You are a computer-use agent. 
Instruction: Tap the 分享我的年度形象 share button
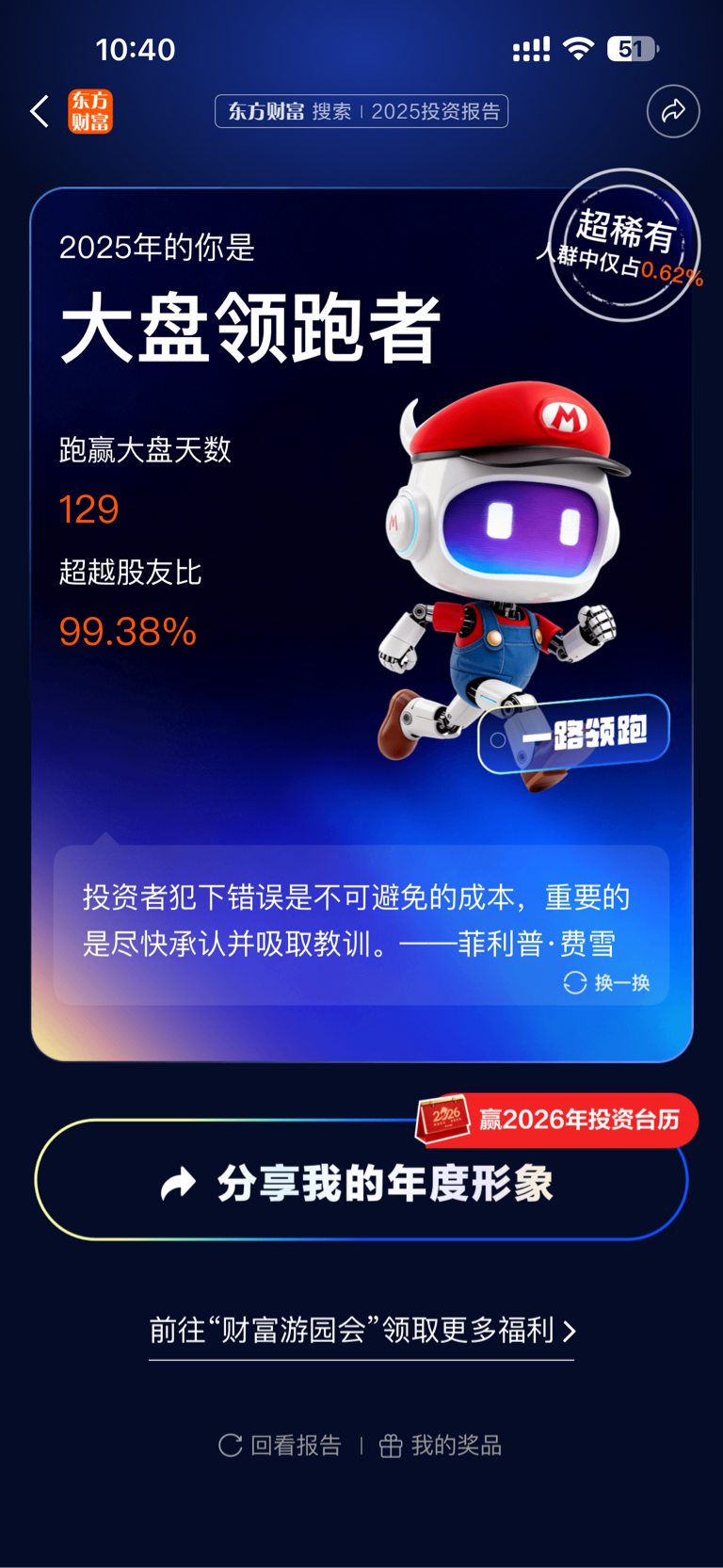click(361, 1185)
